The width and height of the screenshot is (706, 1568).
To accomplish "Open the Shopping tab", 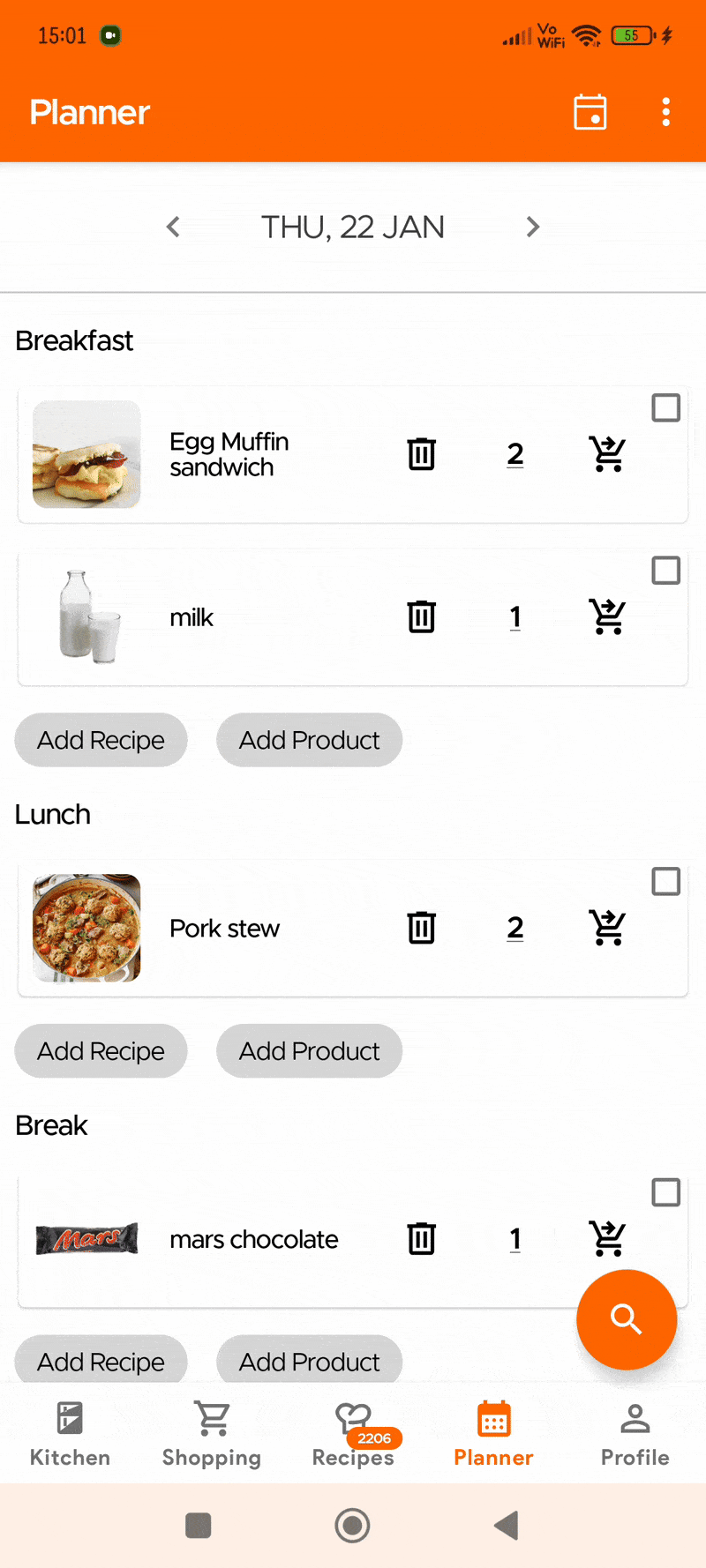I will coord(212,1434).
